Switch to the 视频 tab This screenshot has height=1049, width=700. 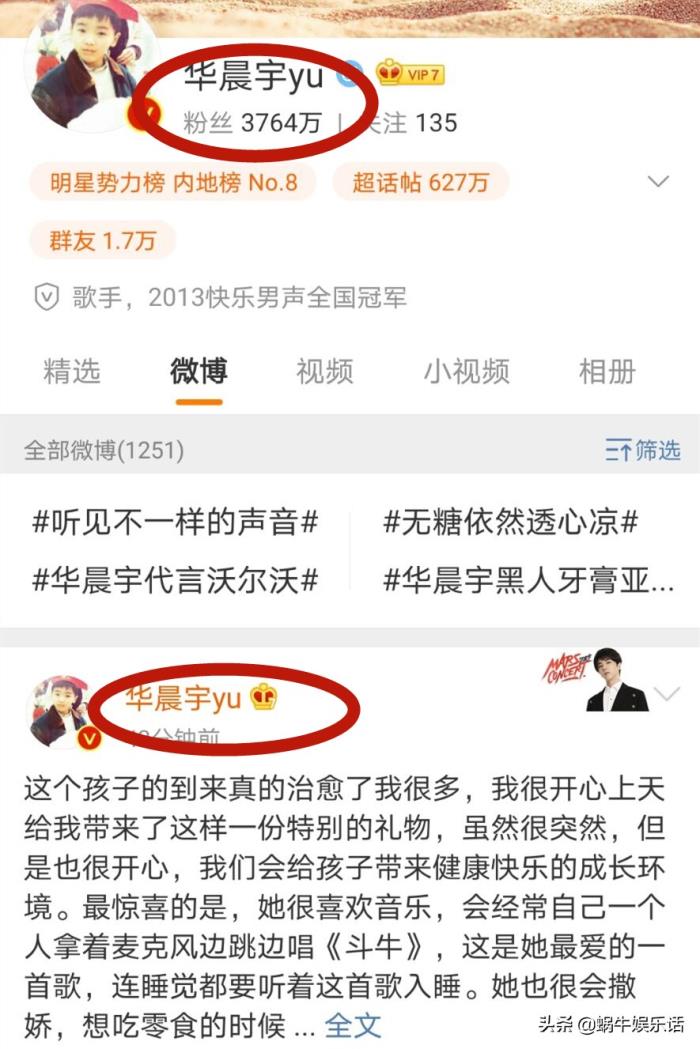click(x=325, y=372)
